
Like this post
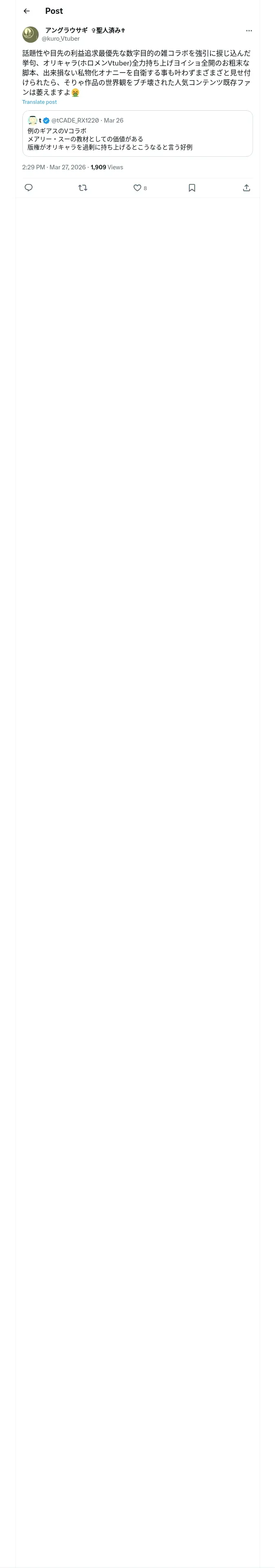coord(140,188)
